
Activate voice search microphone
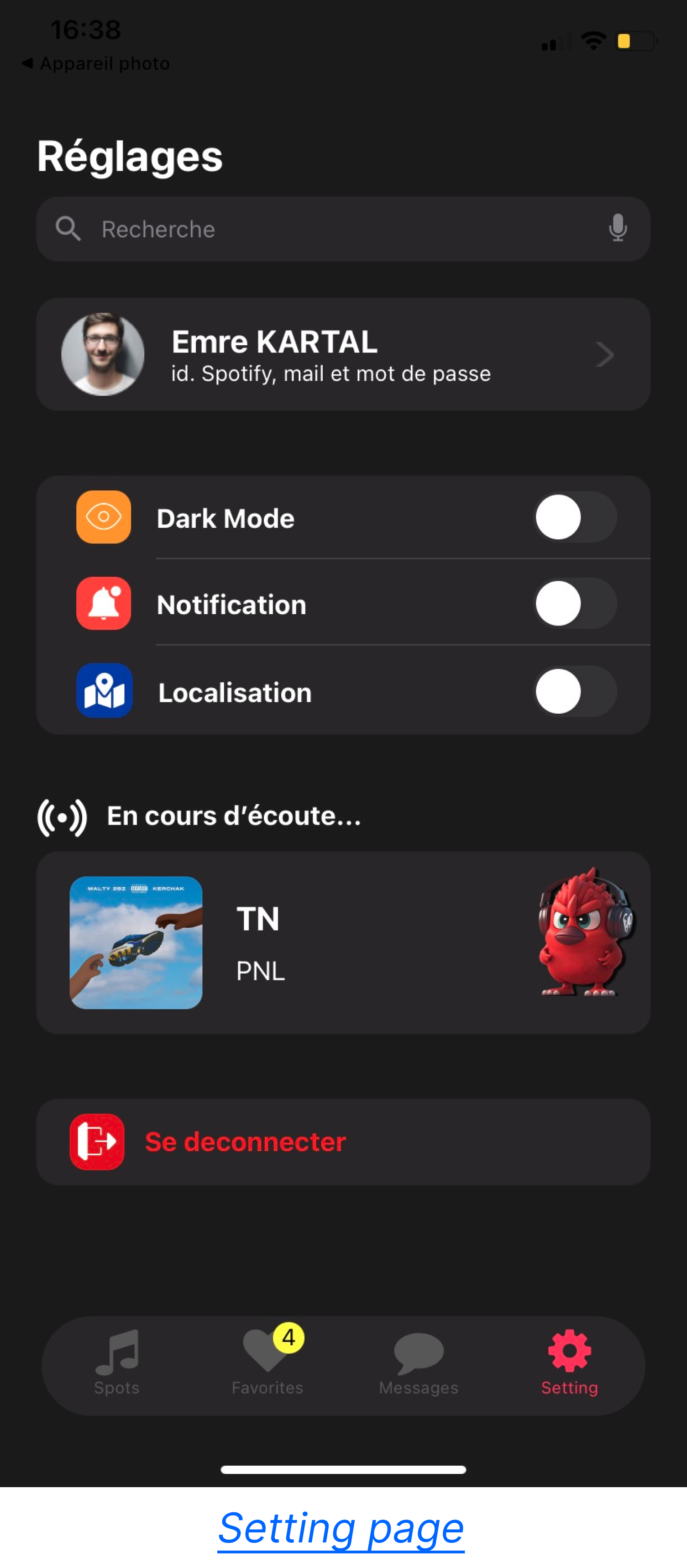(x=618, y=228)
